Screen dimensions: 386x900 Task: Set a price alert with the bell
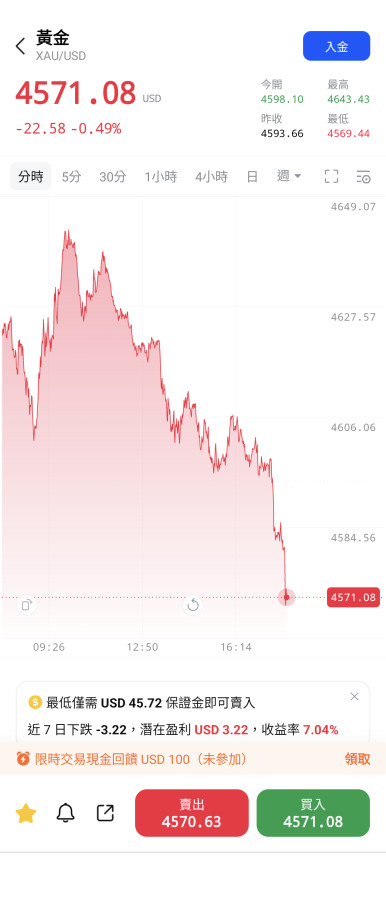tap(65, 813)
